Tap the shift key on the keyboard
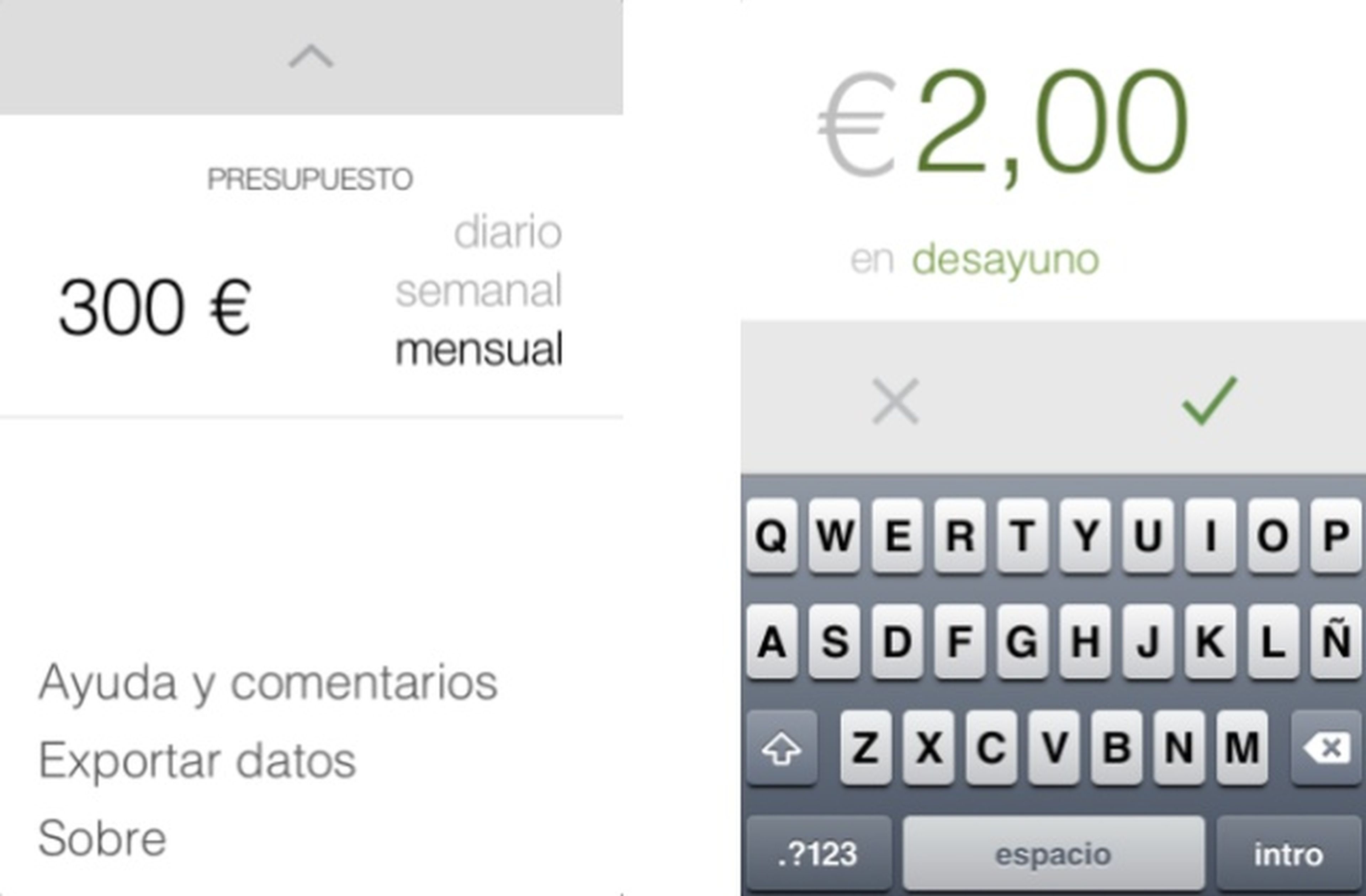This screenshot has height=896, width=1366. 781,748
